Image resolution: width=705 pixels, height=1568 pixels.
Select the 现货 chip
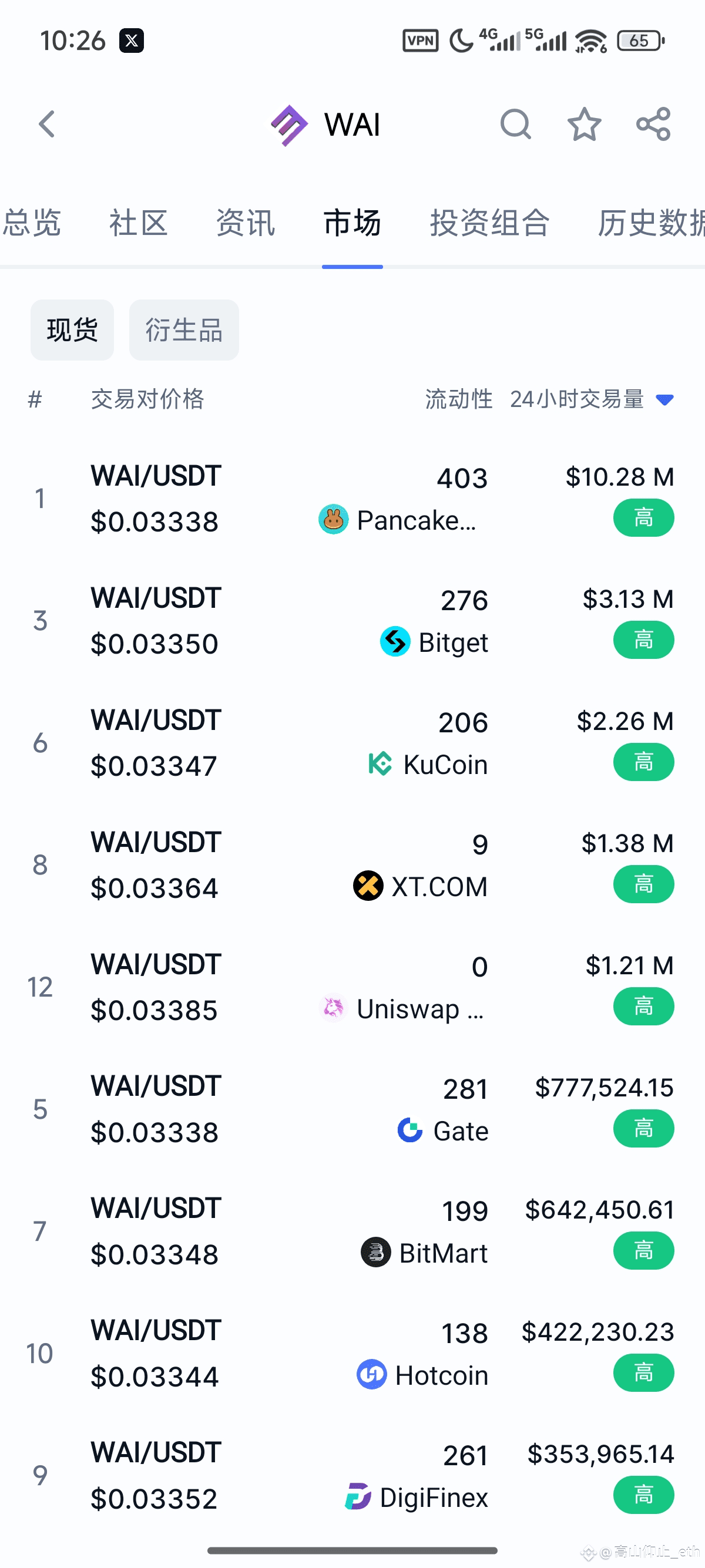[x=72, y=330]
